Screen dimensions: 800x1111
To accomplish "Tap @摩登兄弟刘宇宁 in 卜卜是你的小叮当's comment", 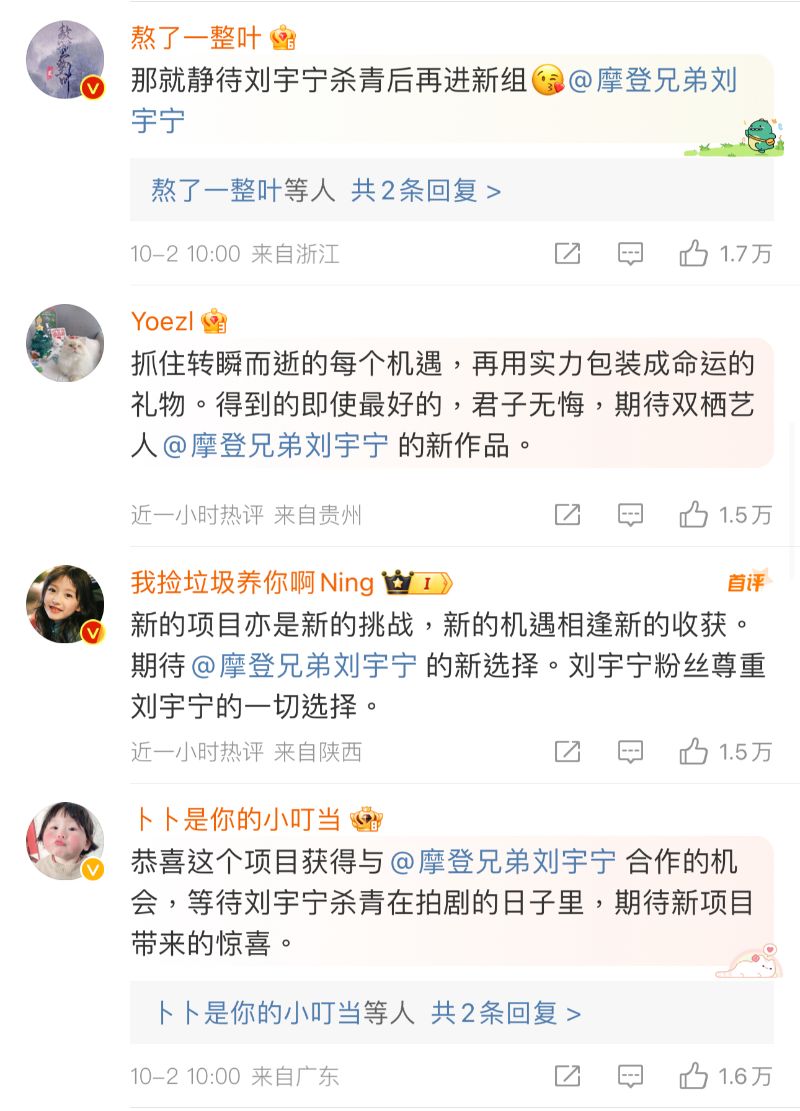I will (503, 861).
